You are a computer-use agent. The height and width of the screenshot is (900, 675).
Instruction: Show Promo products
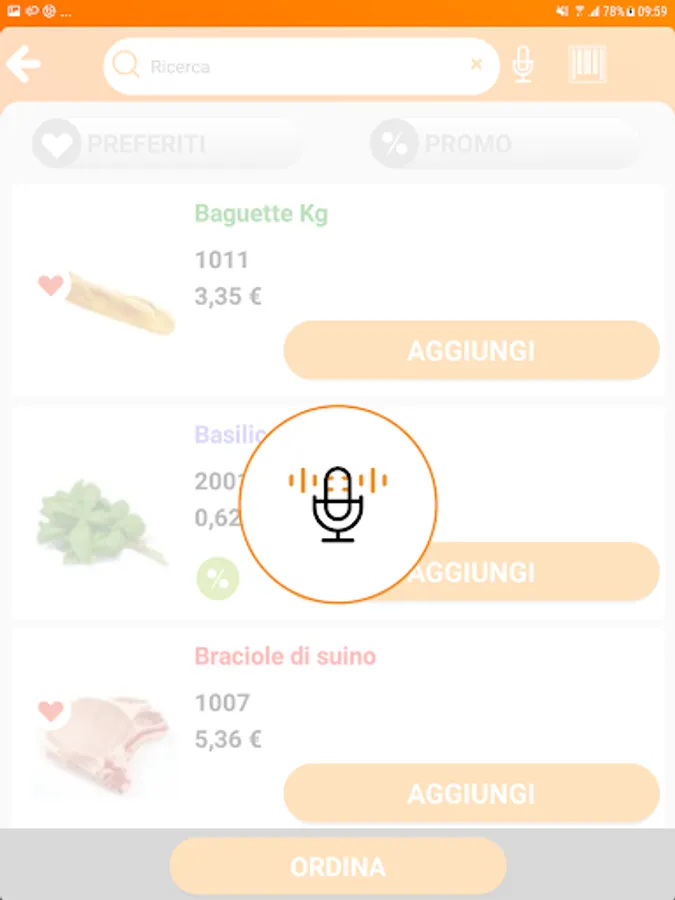click(x=503, y=144)
